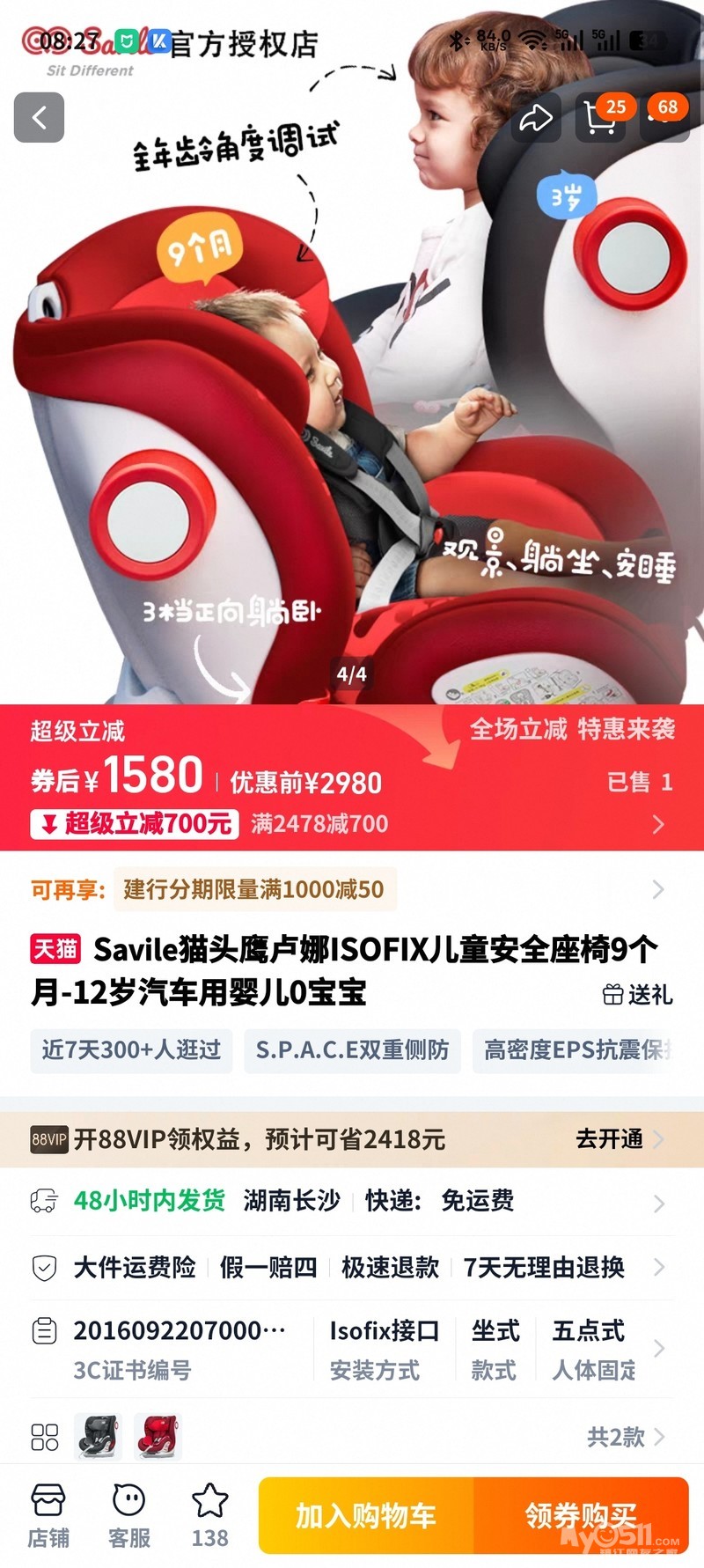Select the black seat variant thumbnail
The height and width of the screenshot is (1568, 704).
pyautogui.click(x=99, y=1437)
